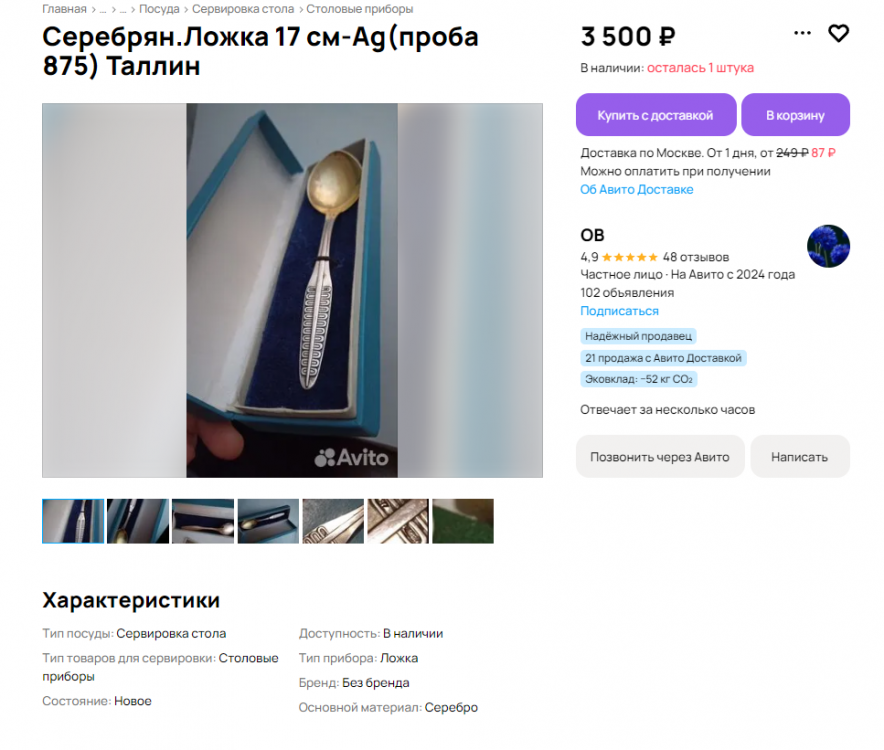The height and width of the screenshot is (750, 884).
Task: Call seller with Позвонить через Авито
Action: click(x=659, y=457)
